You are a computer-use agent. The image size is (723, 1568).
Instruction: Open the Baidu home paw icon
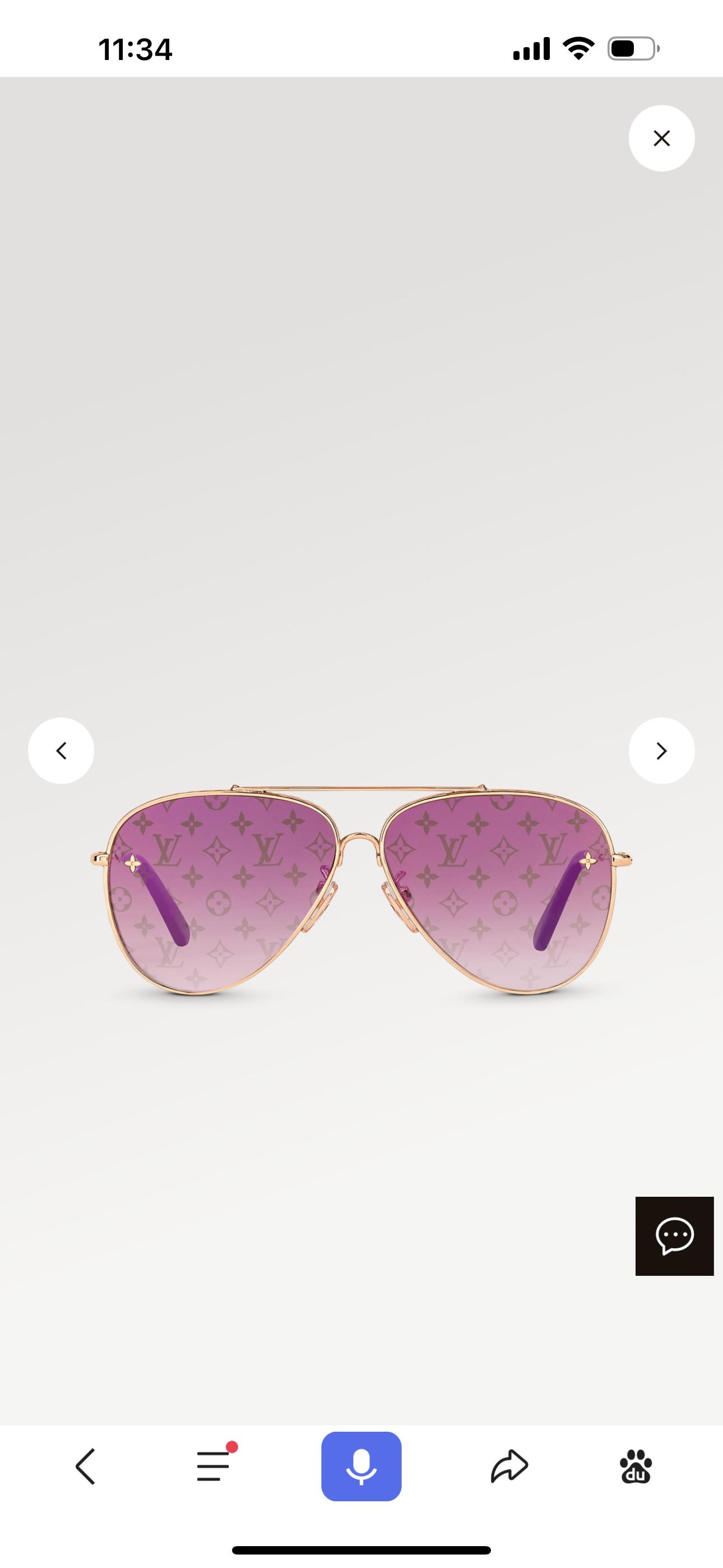(x=636, y=1466)
